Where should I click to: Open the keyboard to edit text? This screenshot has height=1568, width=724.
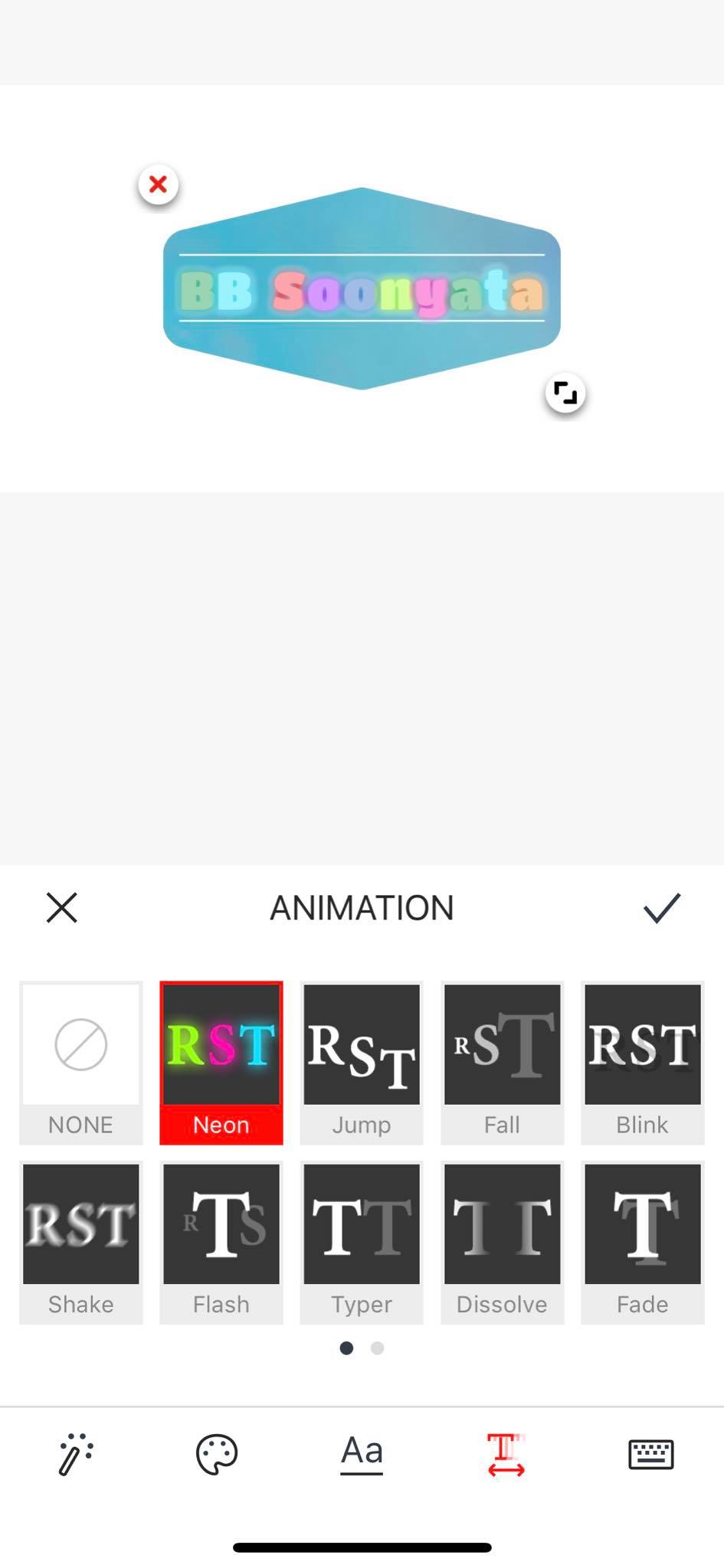[650, 1454]
